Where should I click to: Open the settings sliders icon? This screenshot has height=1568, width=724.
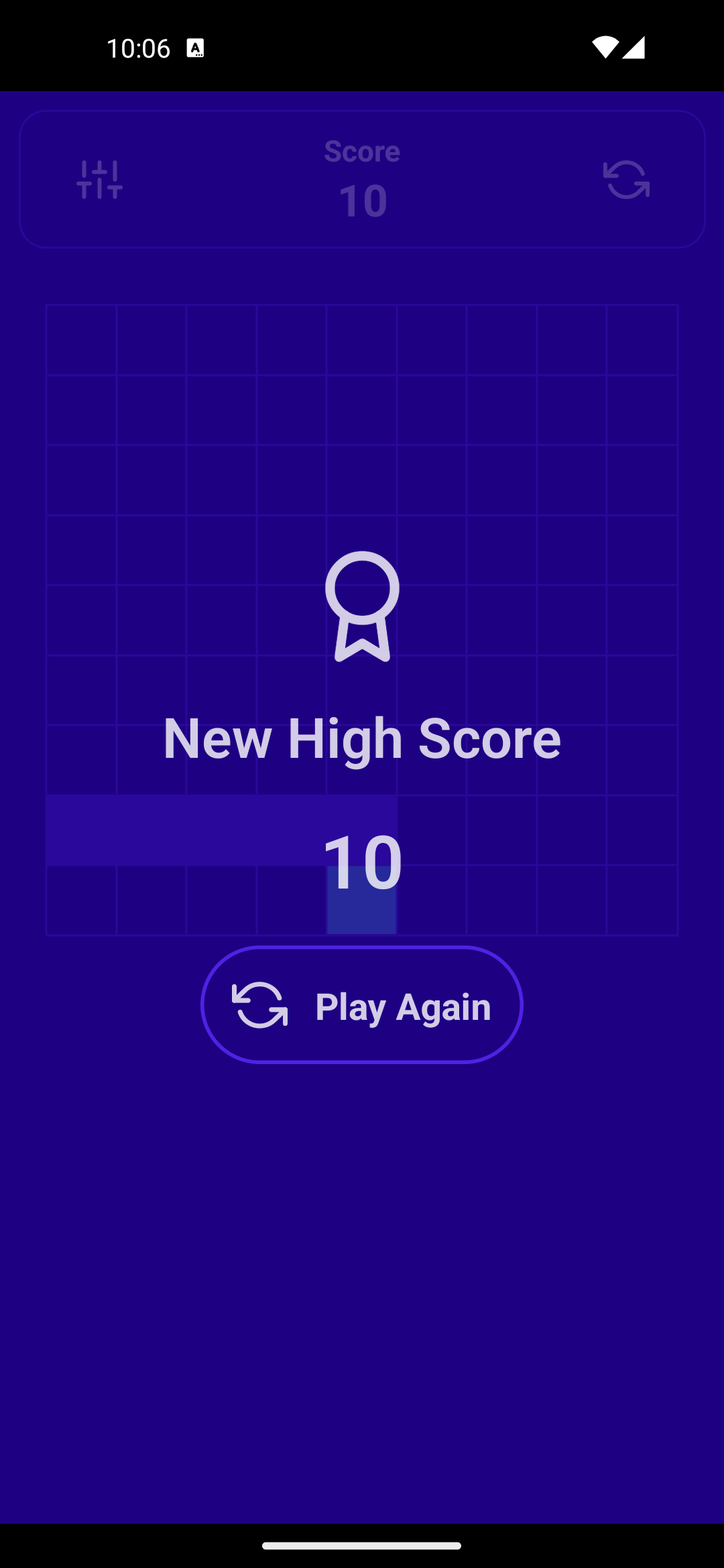point(99,180)
